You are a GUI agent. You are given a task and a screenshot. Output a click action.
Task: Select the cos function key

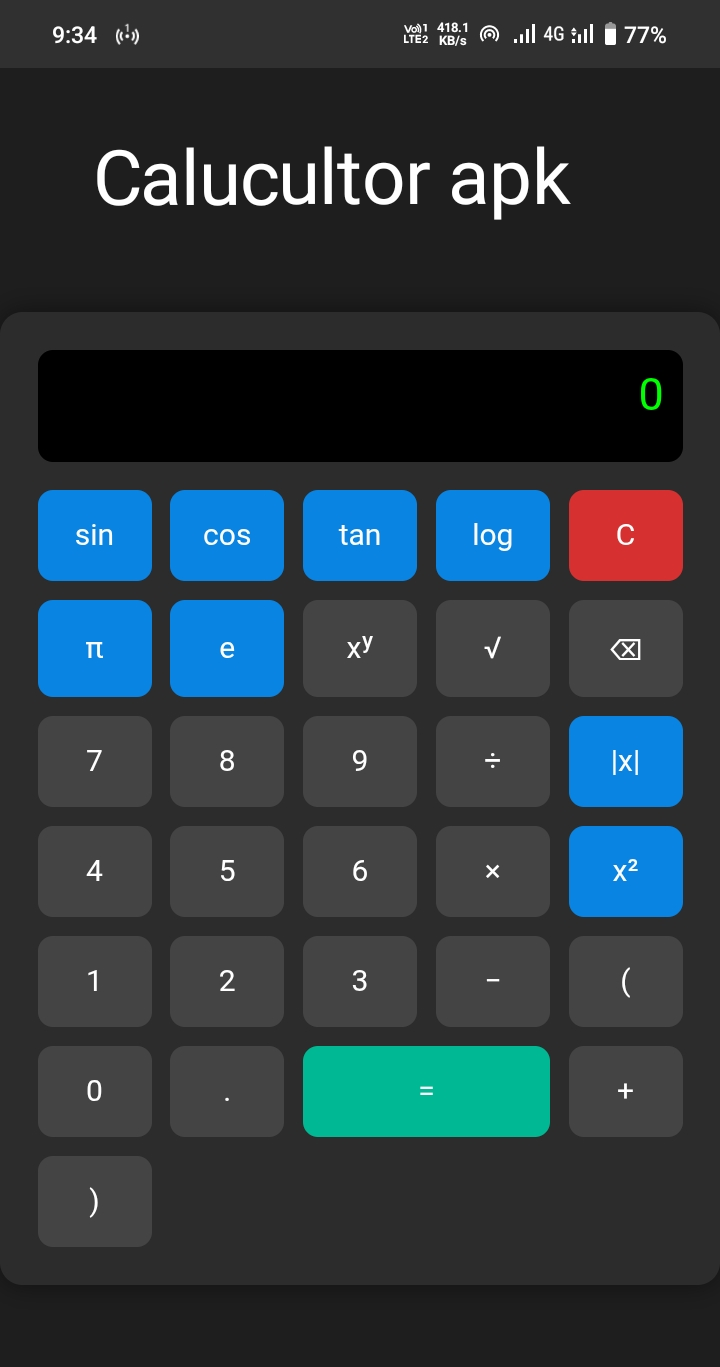(x=227, y=535)
